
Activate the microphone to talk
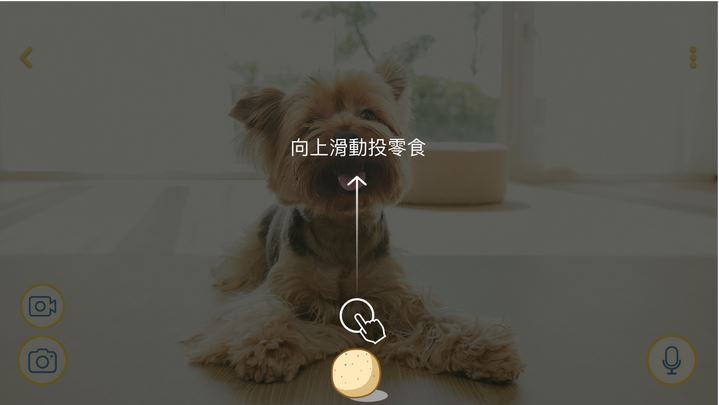click(671, 360)
